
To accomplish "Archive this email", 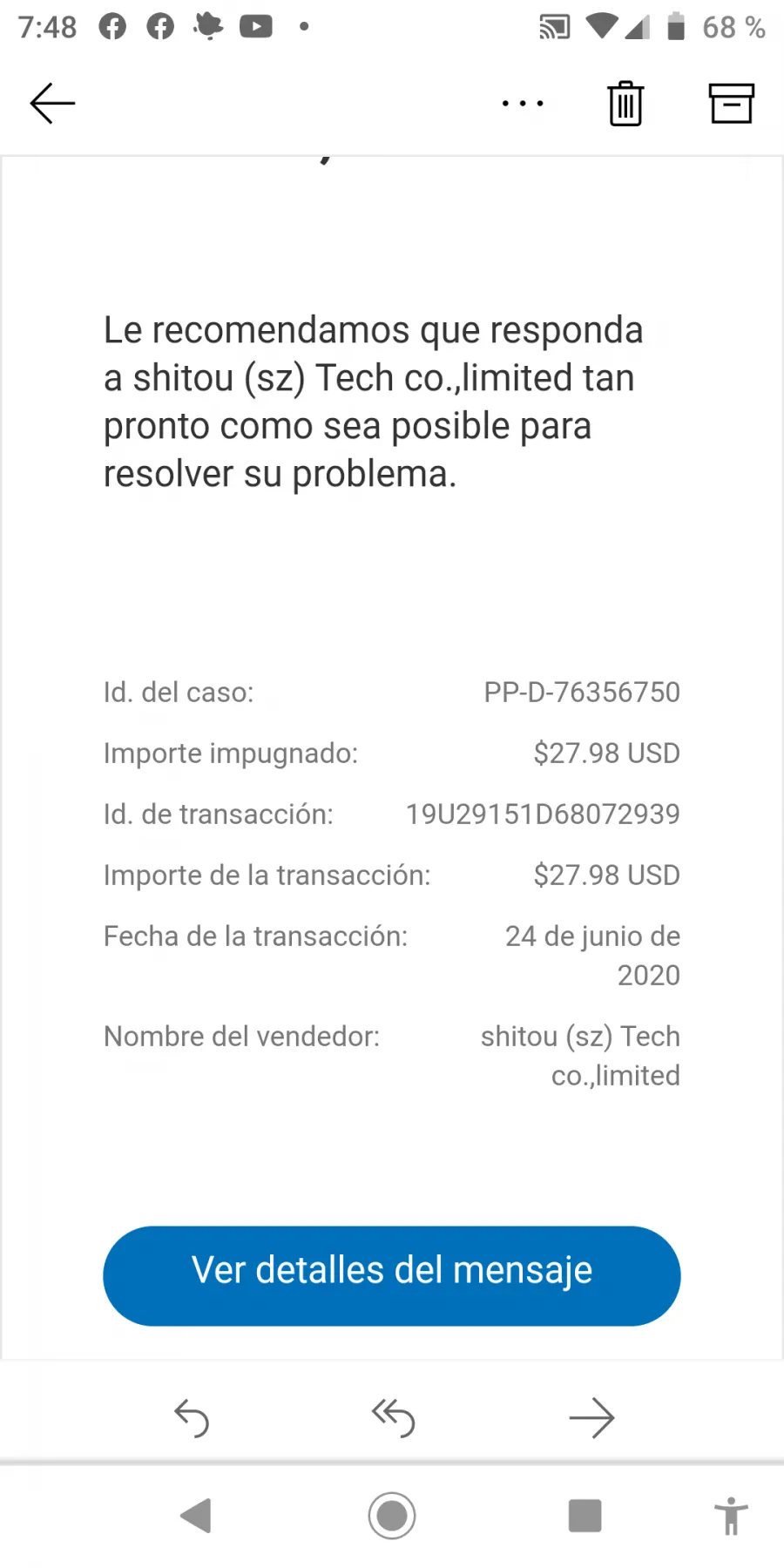I will pos(731,104).
